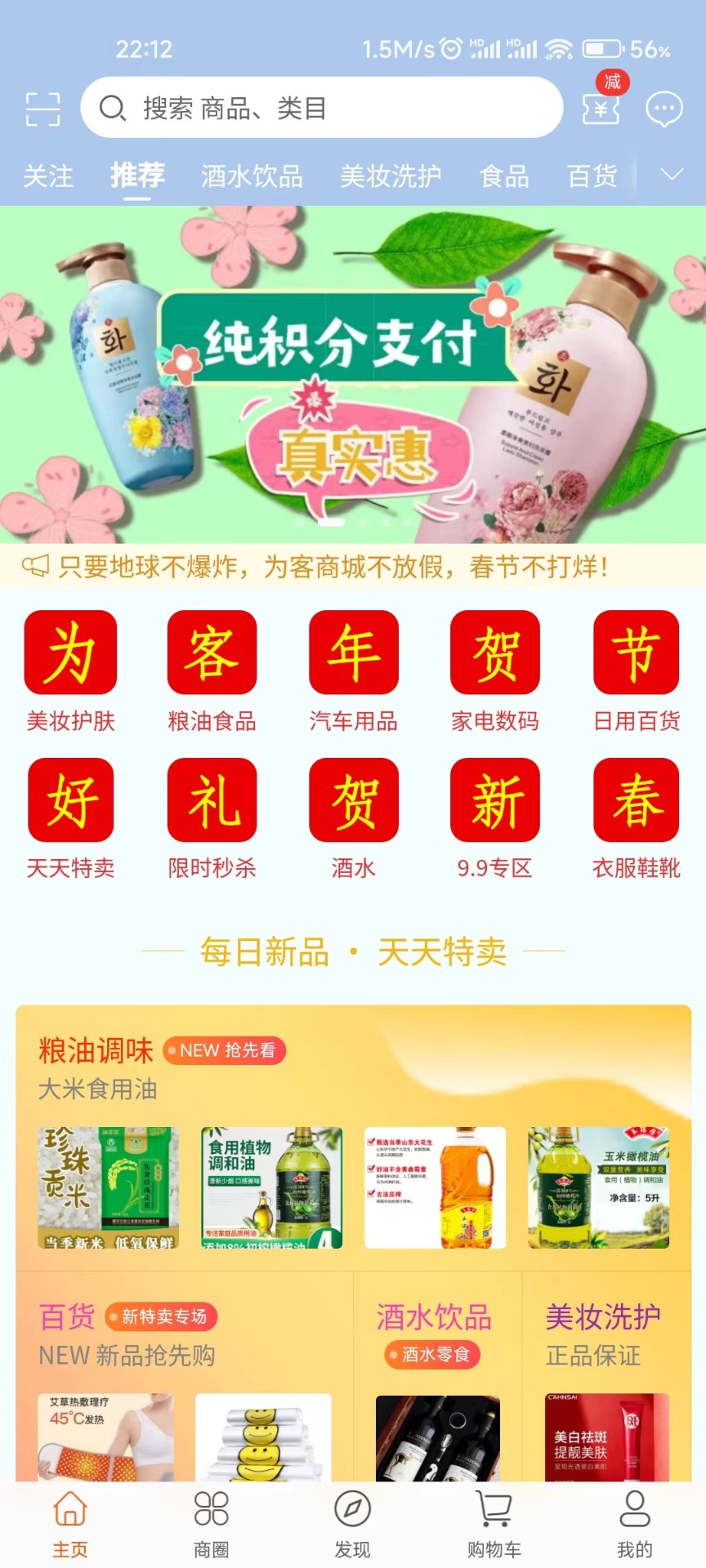Screen dimensions: 706x1568
Task: Tap the NEW 抢先看 chip
Action: coord(225,1050)
